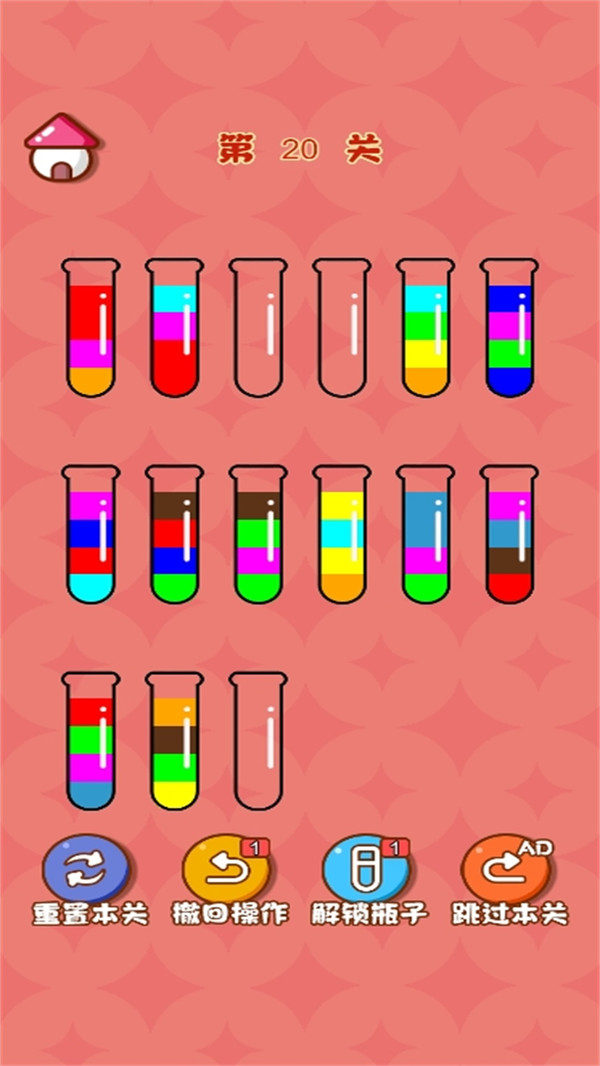Tap the 重置本关 reset level button
This screenshot has width=600, height=1066.
89,880
